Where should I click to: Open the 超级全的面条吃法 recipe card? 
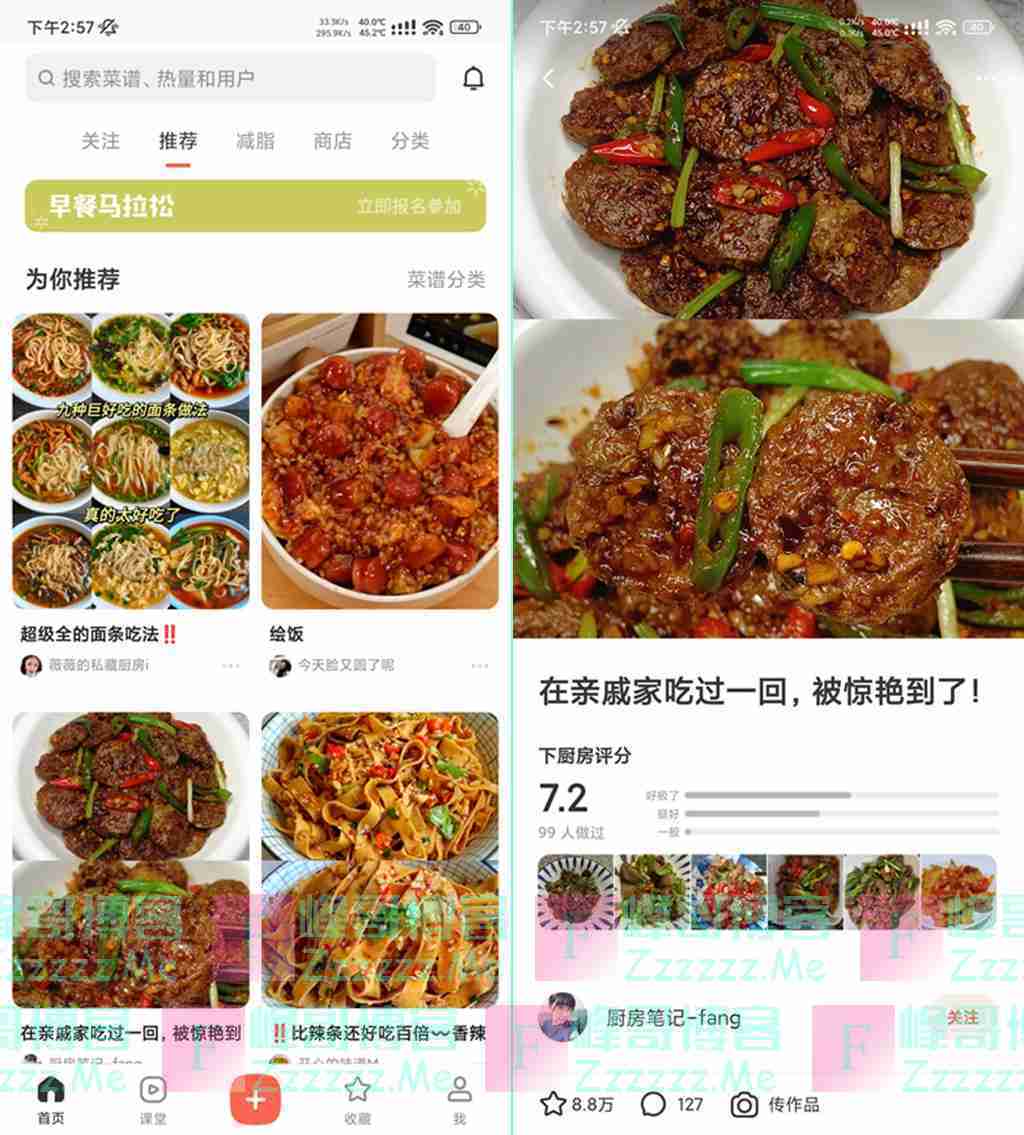[130, 462]
